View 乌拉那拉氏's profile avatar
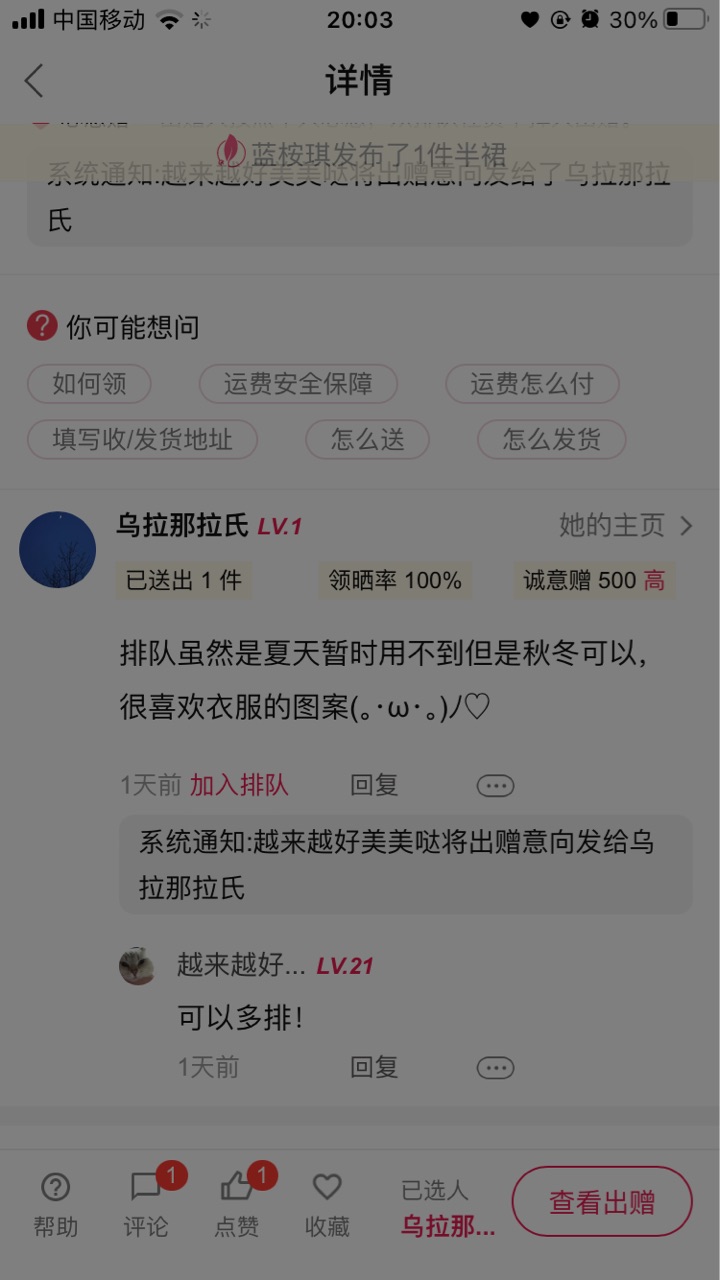Screen dimensions: 720x1280 pos(58,549)
